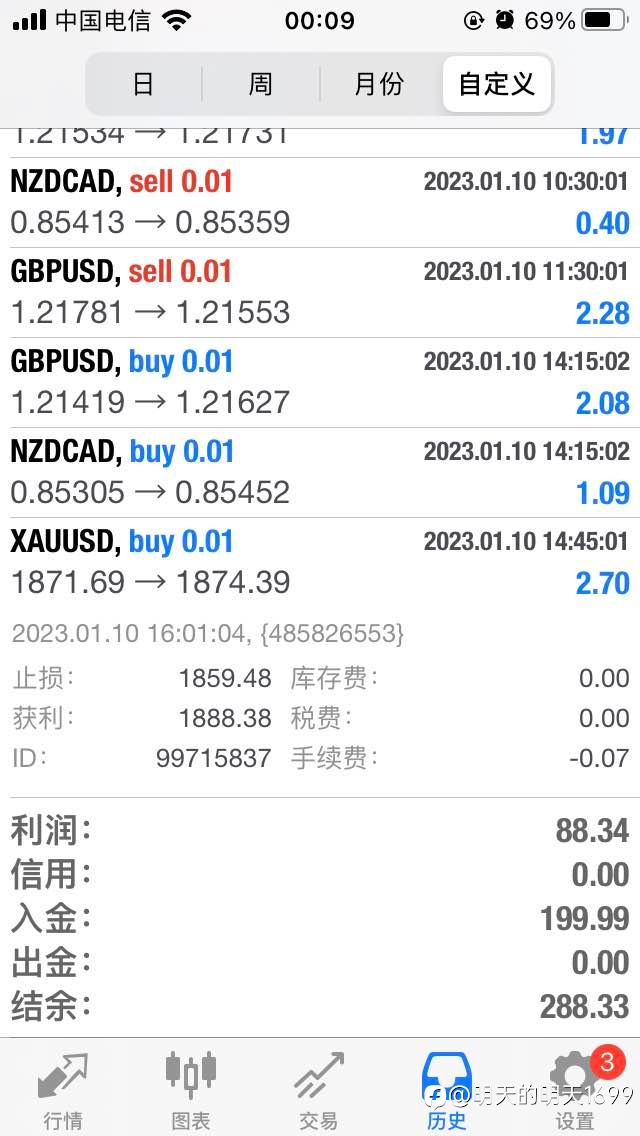
Task: Tap the 历史 history tab
Action: coord(446,1089)
